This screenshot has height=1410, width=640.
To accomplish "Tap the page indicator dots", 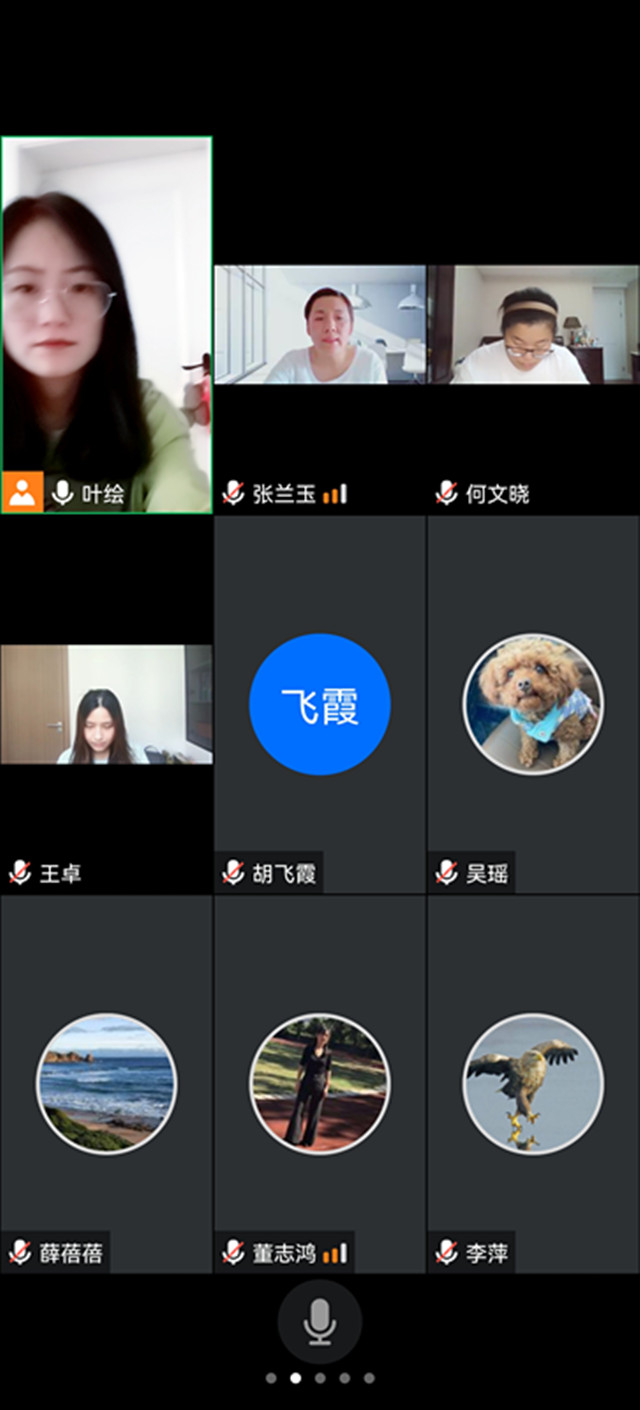I will 320,1378.
